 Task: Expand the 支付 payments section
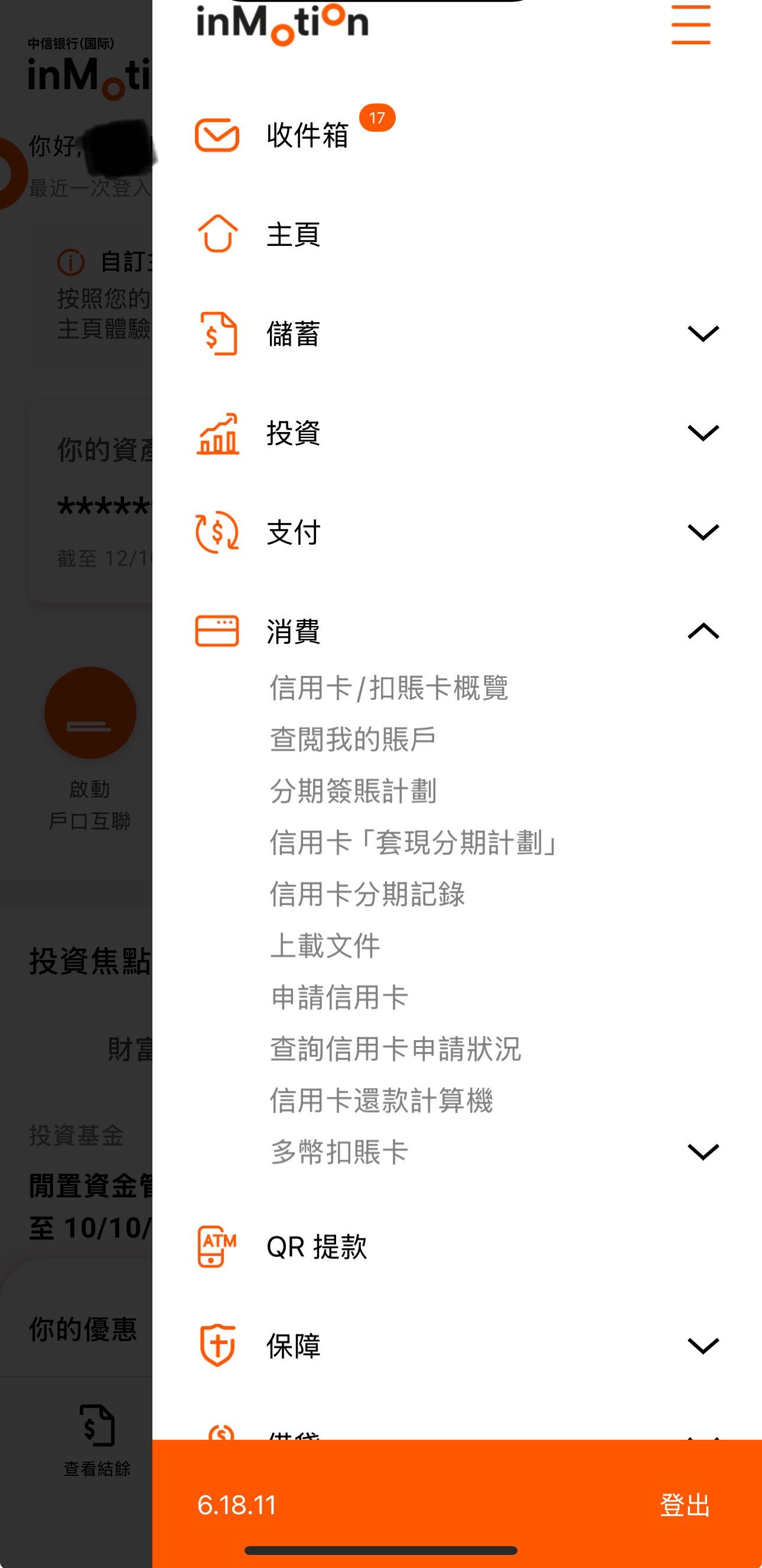702,532
